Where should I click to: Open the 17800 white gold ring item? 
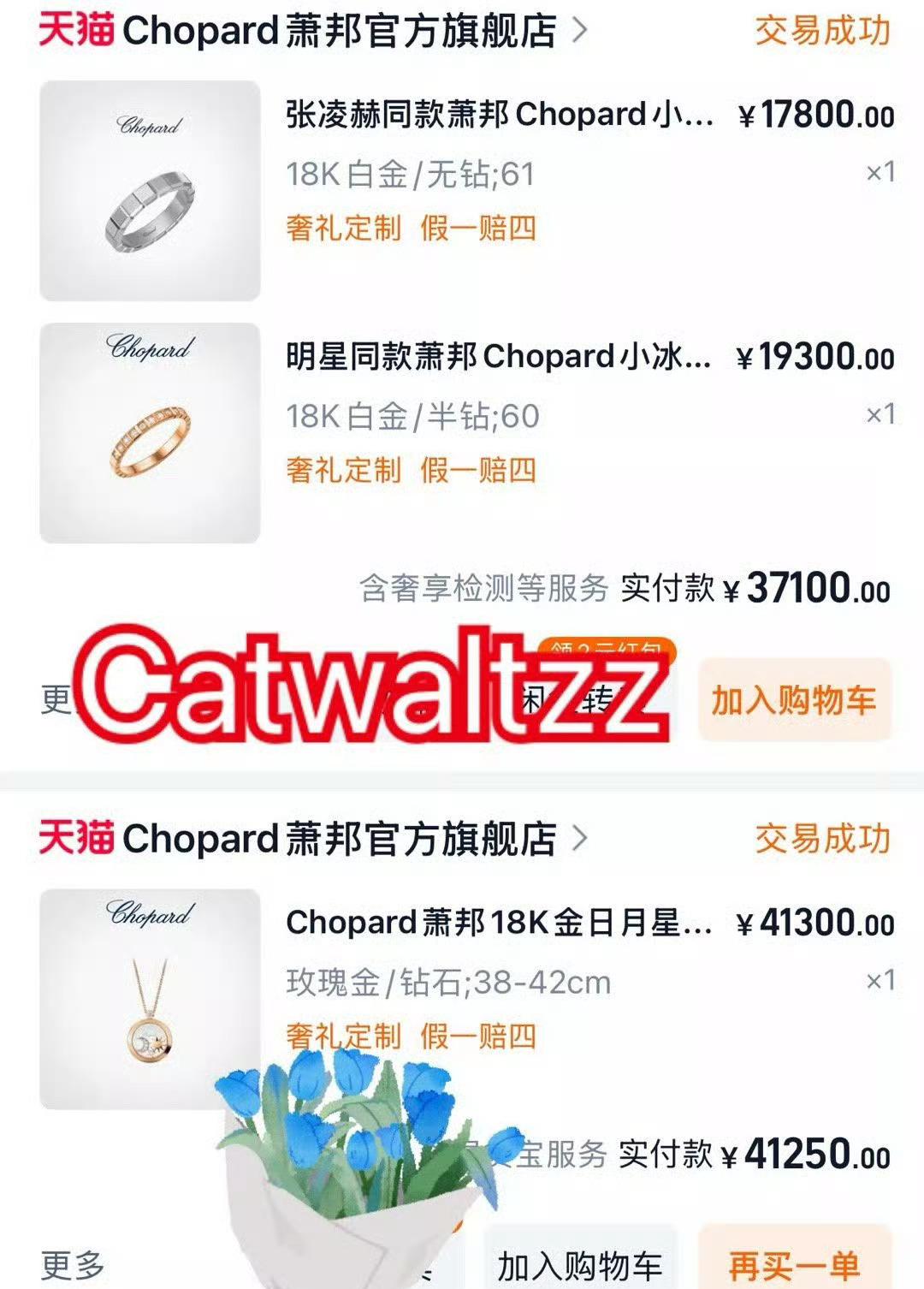pyautogui.click(x=499, y=115)
